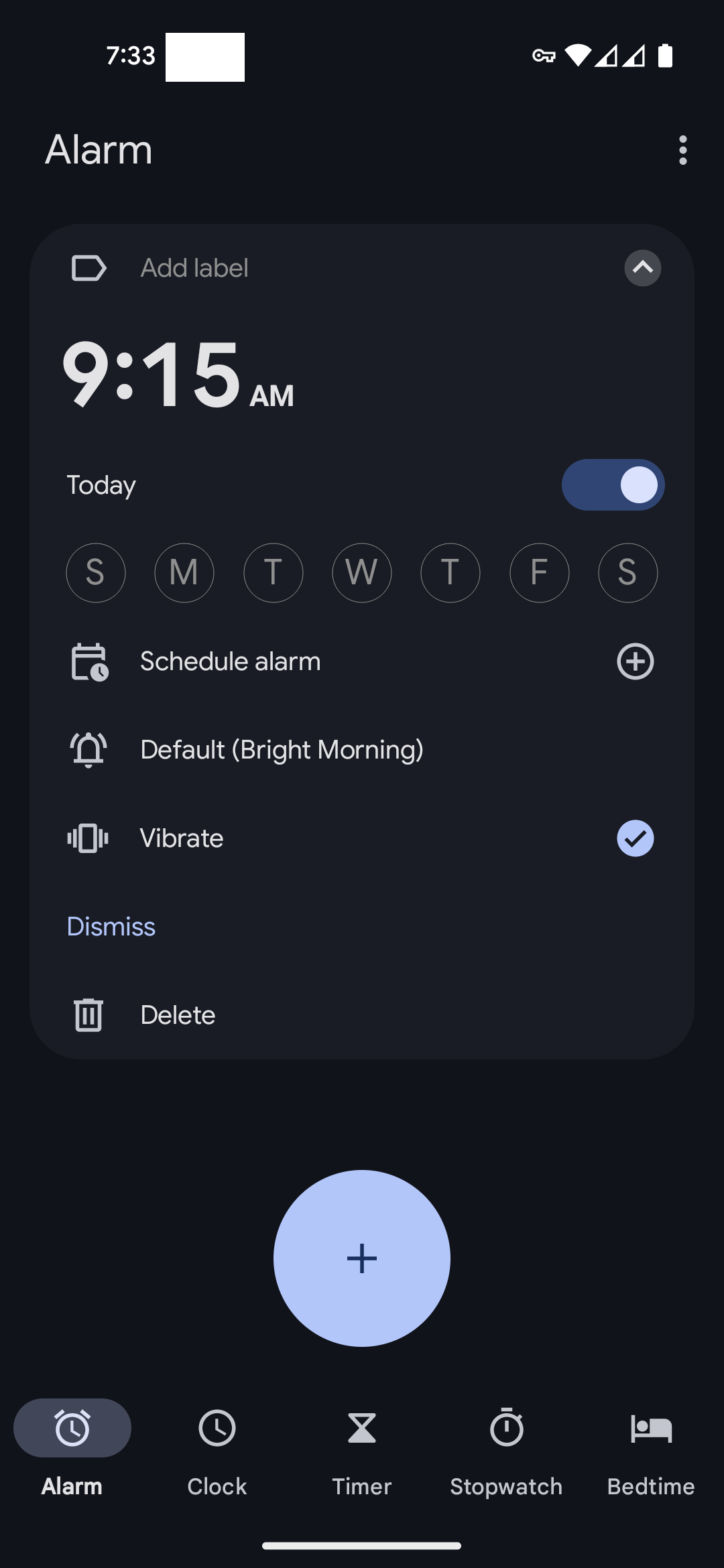Collapse the alarm details chevron
The image size is (724, 1568).
[x=642, y=268]
